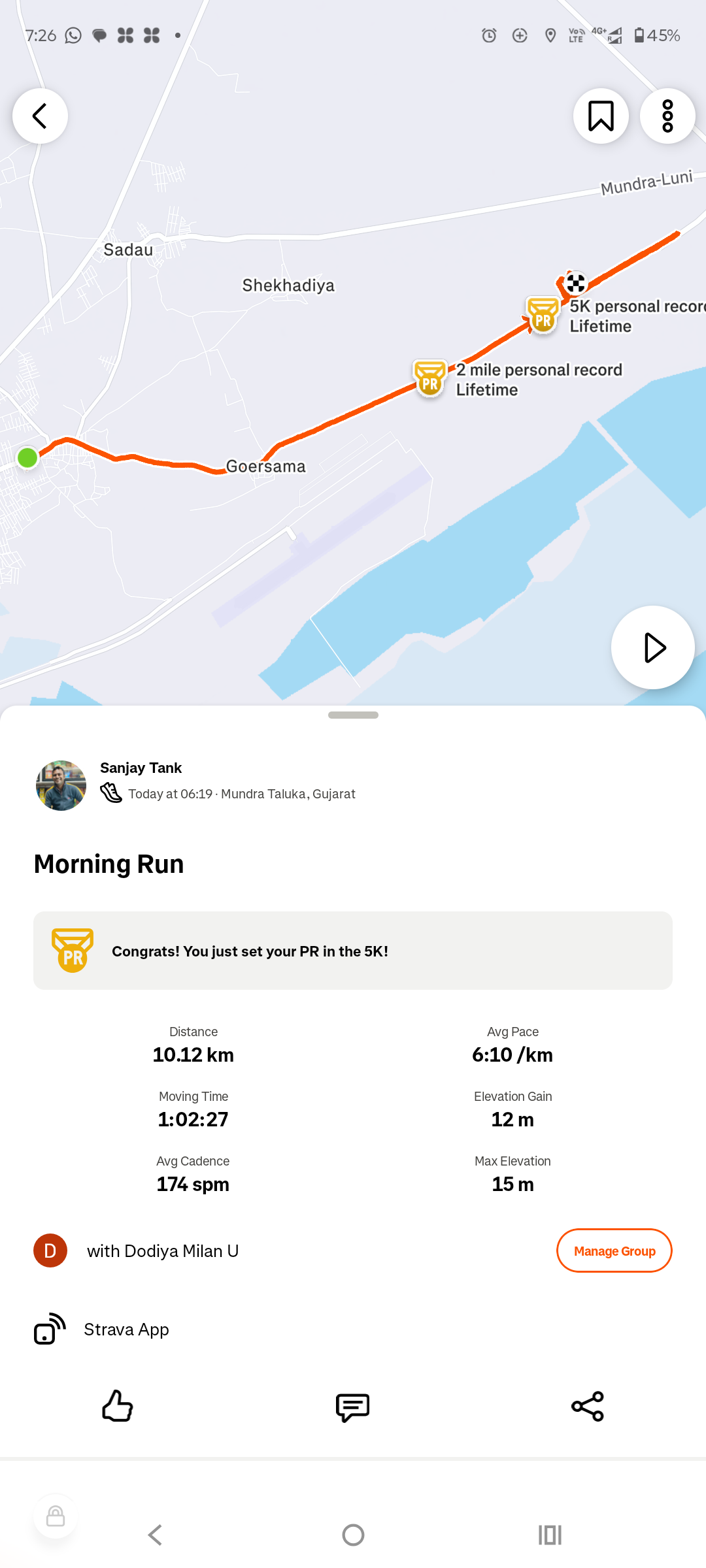Open the 5K PR congrats banner

[x=353, y=951]
